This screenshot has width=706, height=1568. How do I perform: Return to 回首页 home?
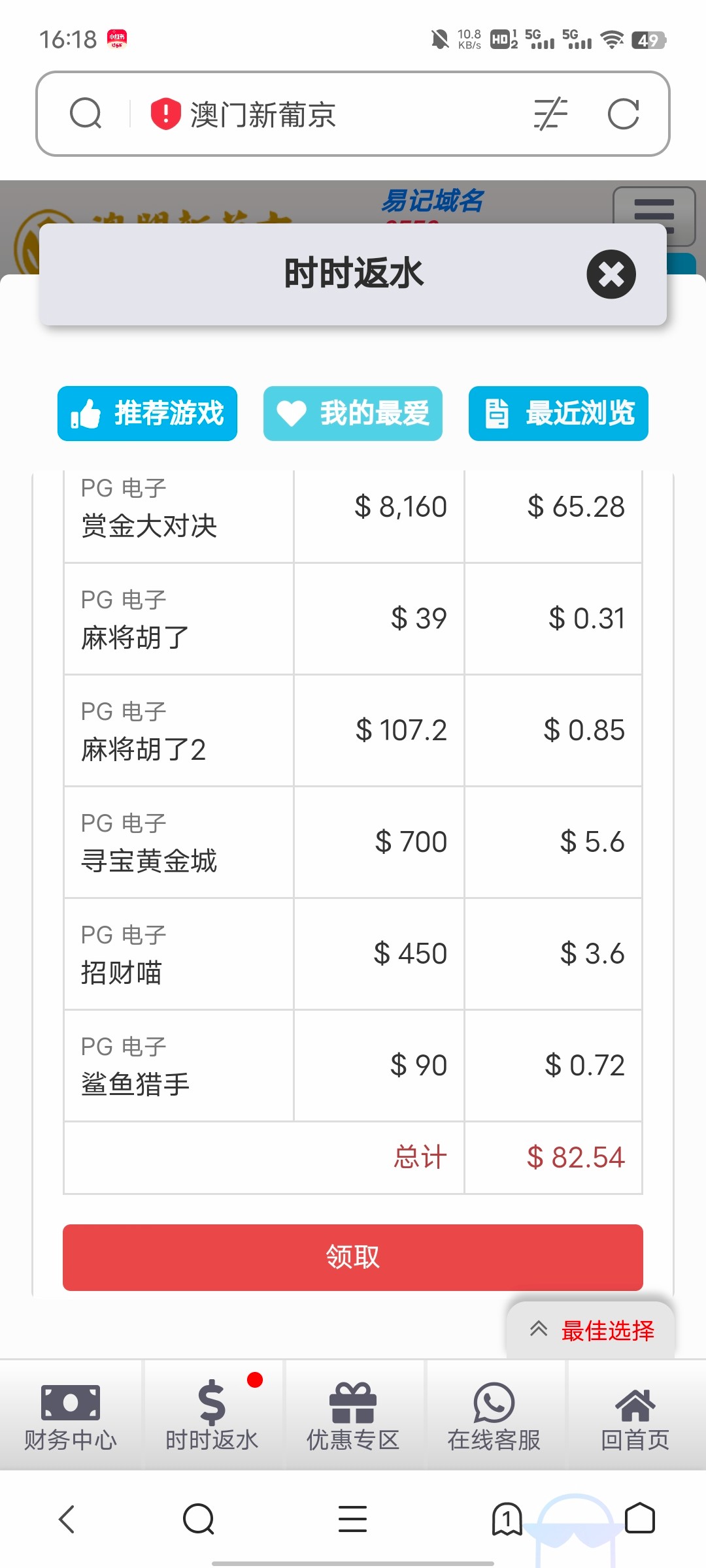635,1416
